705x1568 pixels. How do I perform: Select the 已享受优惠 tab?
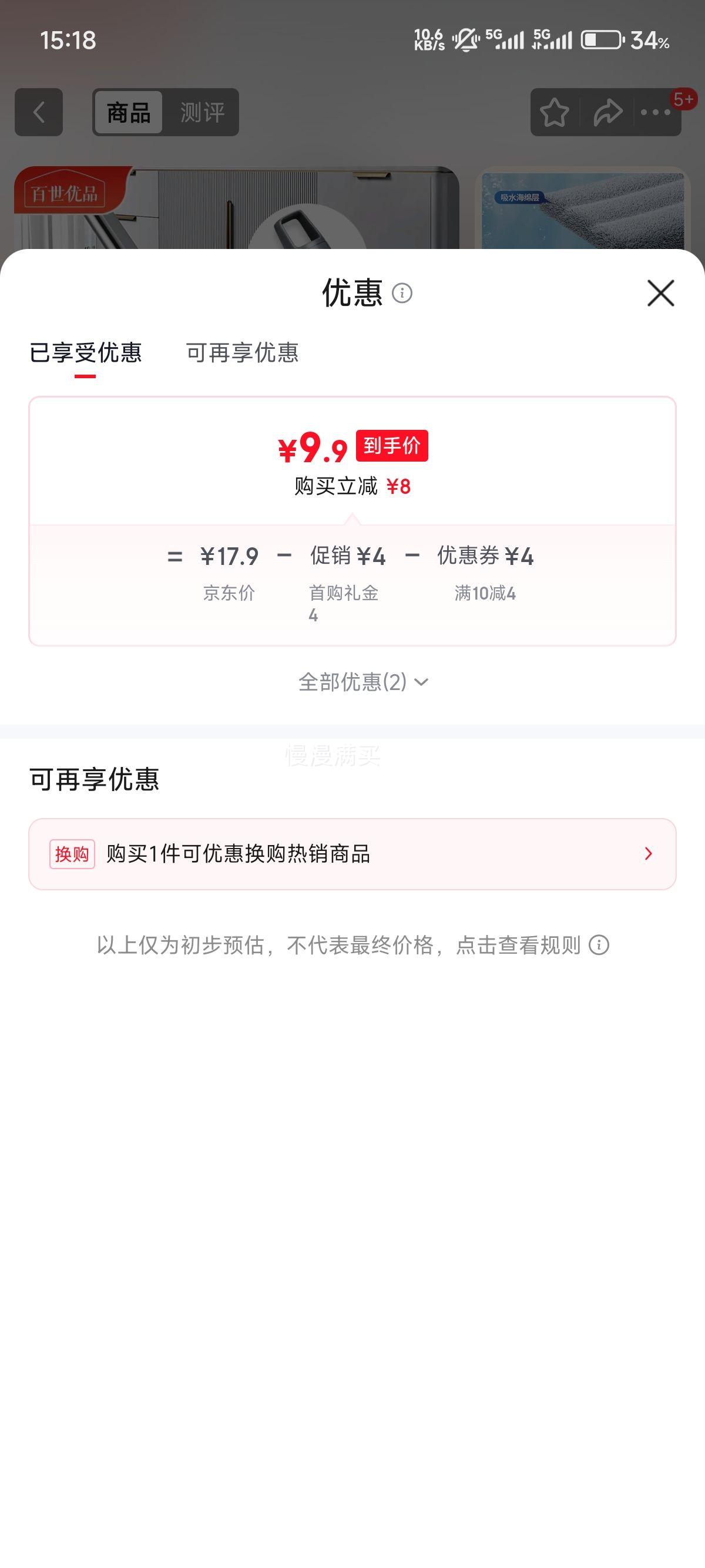click(86, 354)
